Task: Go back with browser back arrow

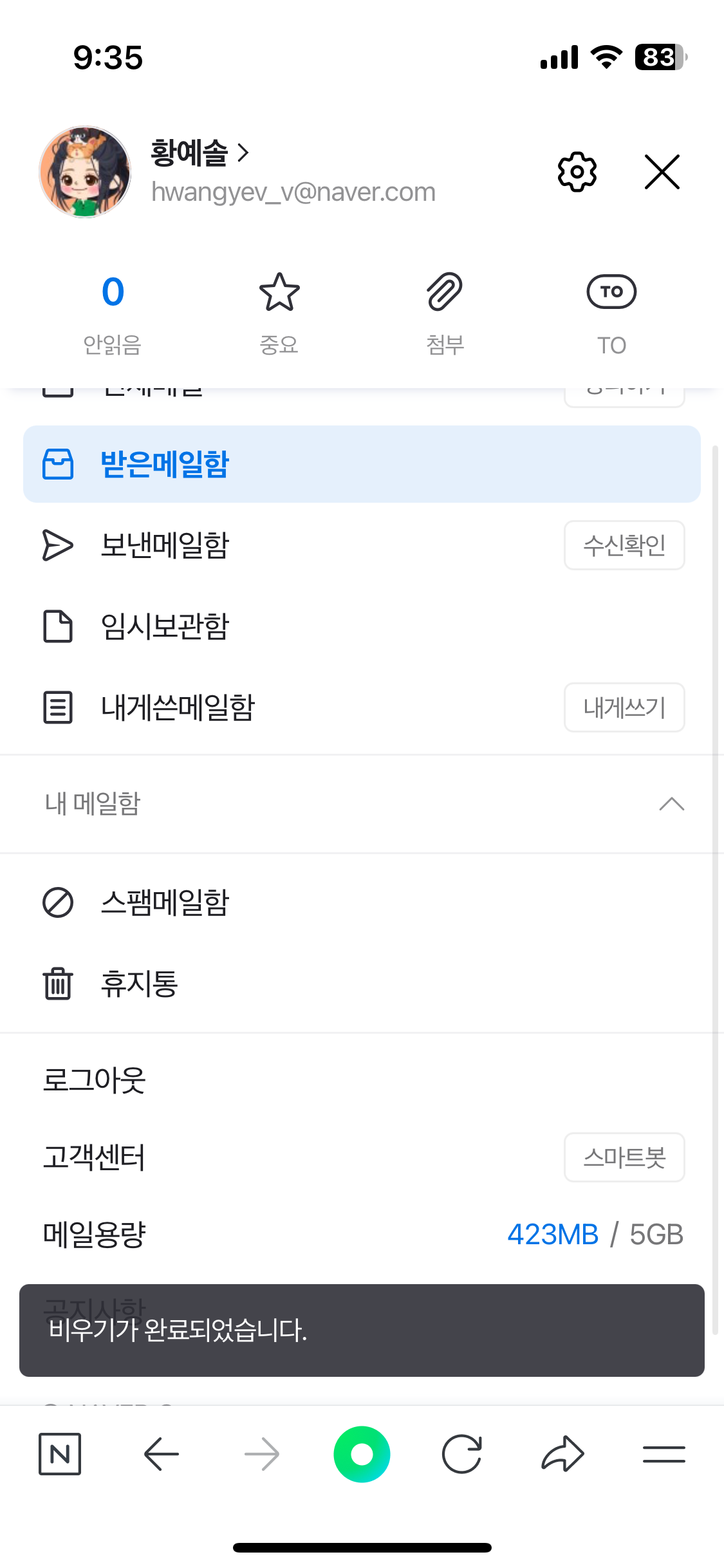Action: 161,1454
